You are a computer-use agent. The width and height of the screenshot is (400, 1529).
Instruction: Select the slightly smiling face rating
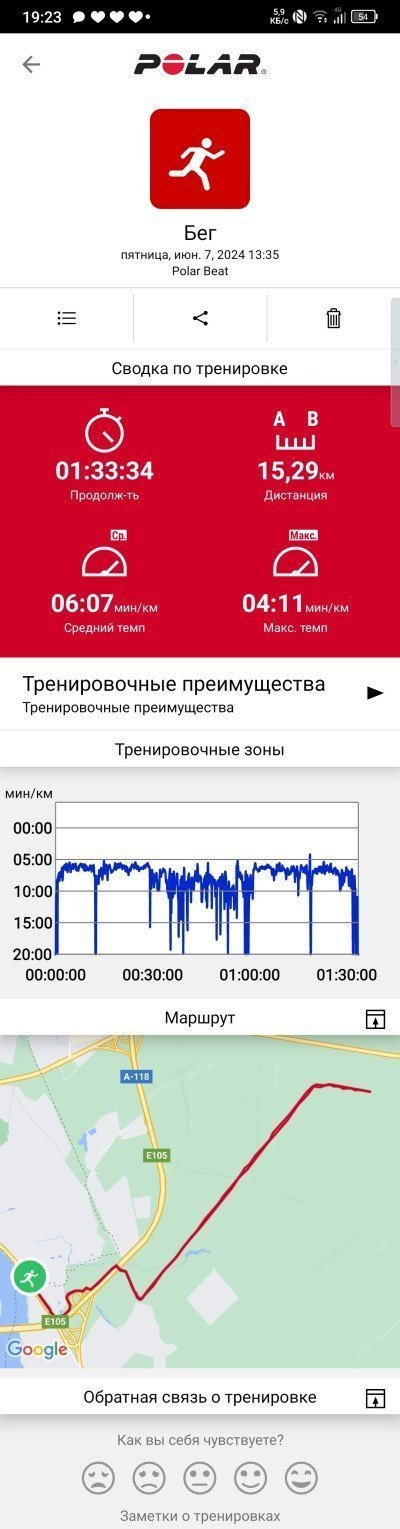pyautogui.click(x=250, y=1478)
